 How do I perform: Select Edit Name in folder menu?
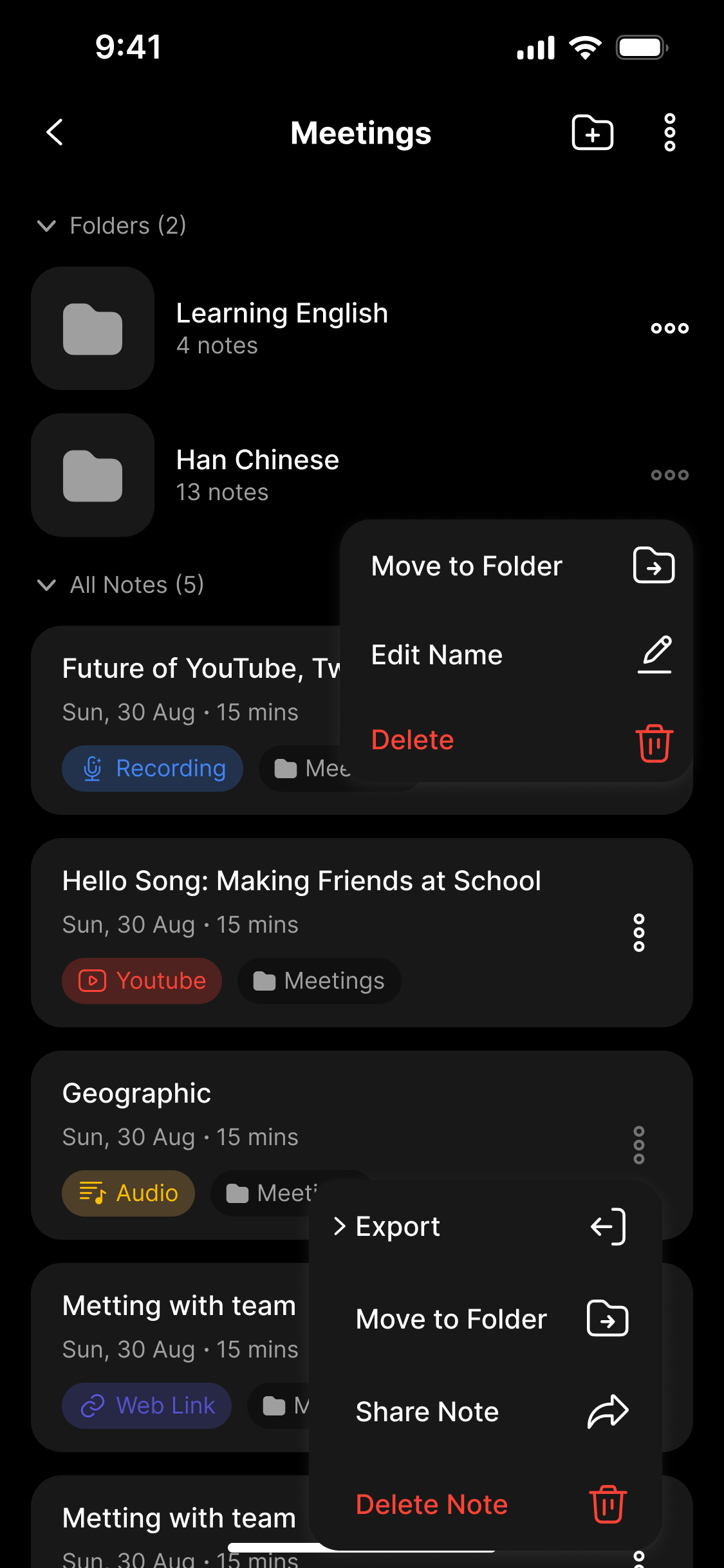[x=516, y=655]
